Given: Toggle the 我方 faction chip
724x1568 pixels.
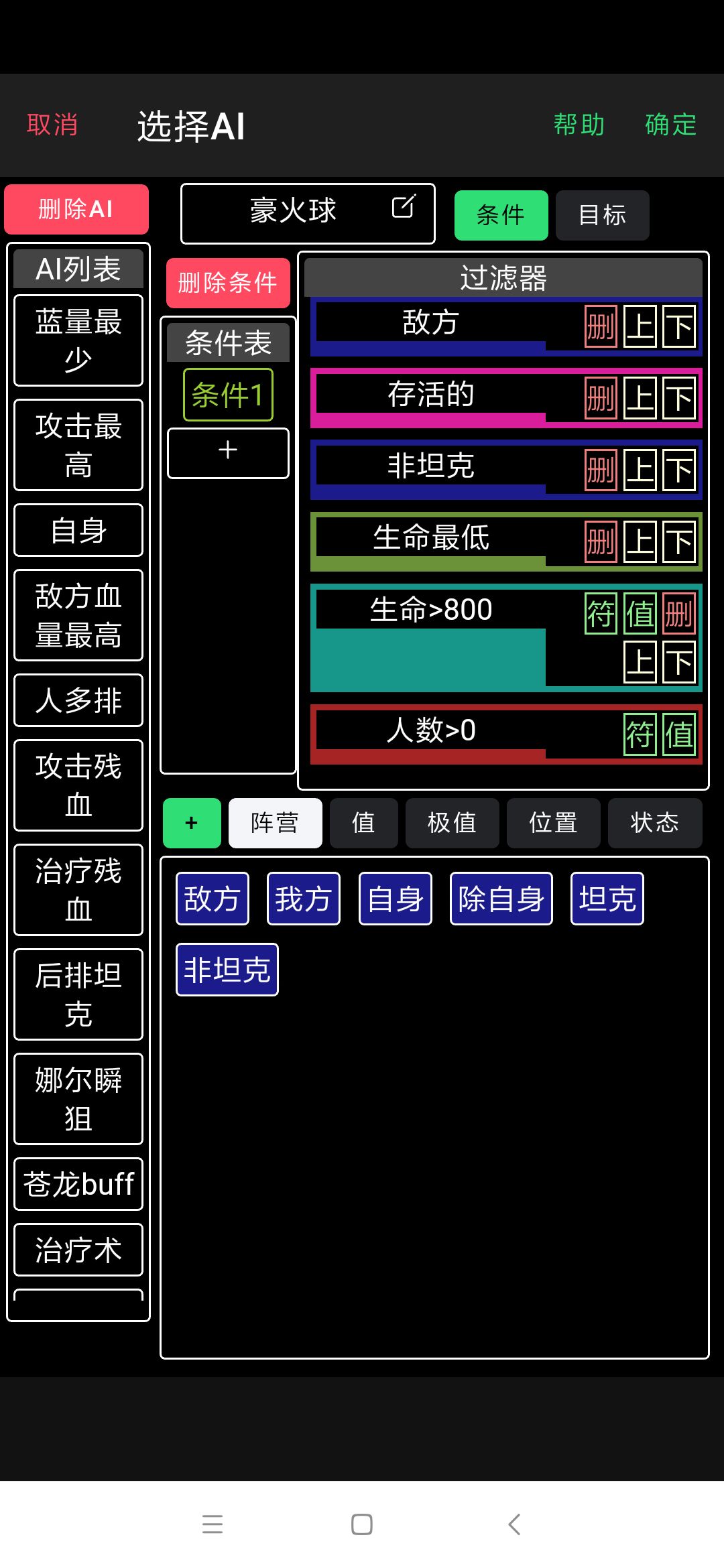Looking at the screenshot, I should click(x=303, y=898).
